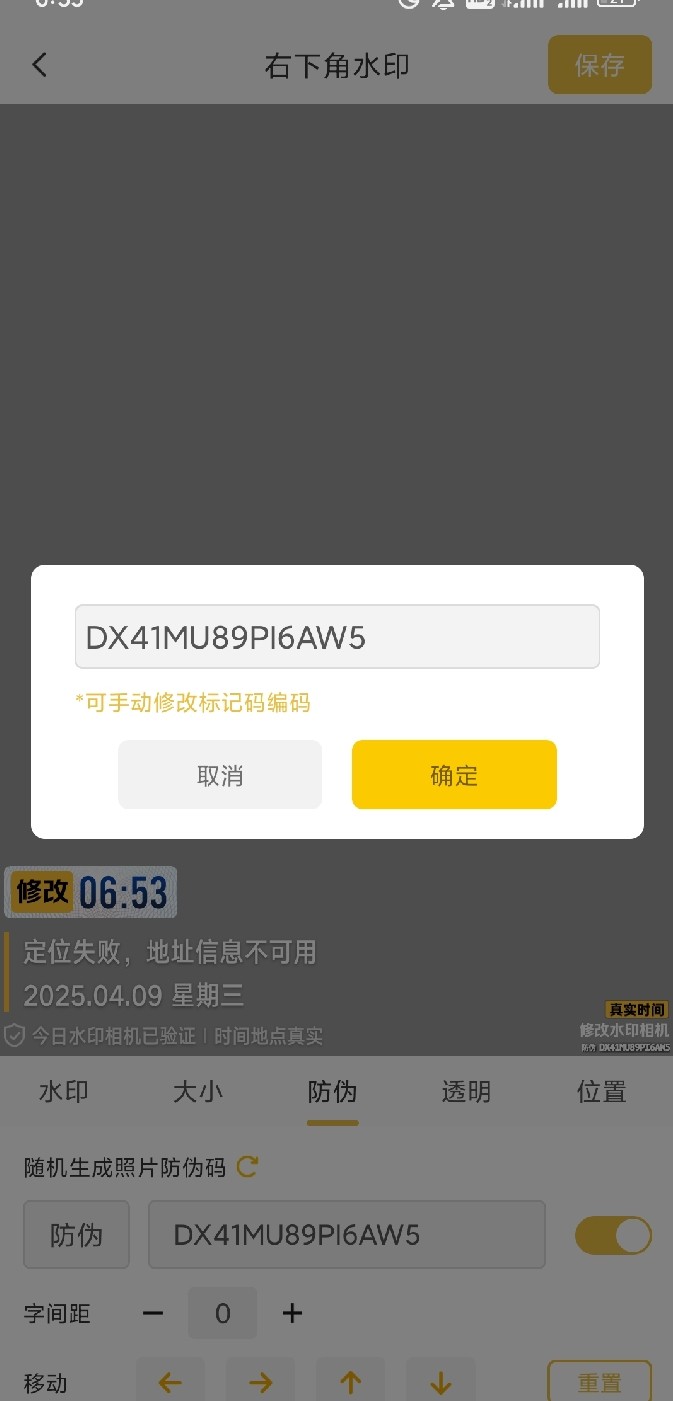Viewport: 673px width, 1401px height.
Task: Cancel the code edit dialog
Action: [x=220, y=775]
